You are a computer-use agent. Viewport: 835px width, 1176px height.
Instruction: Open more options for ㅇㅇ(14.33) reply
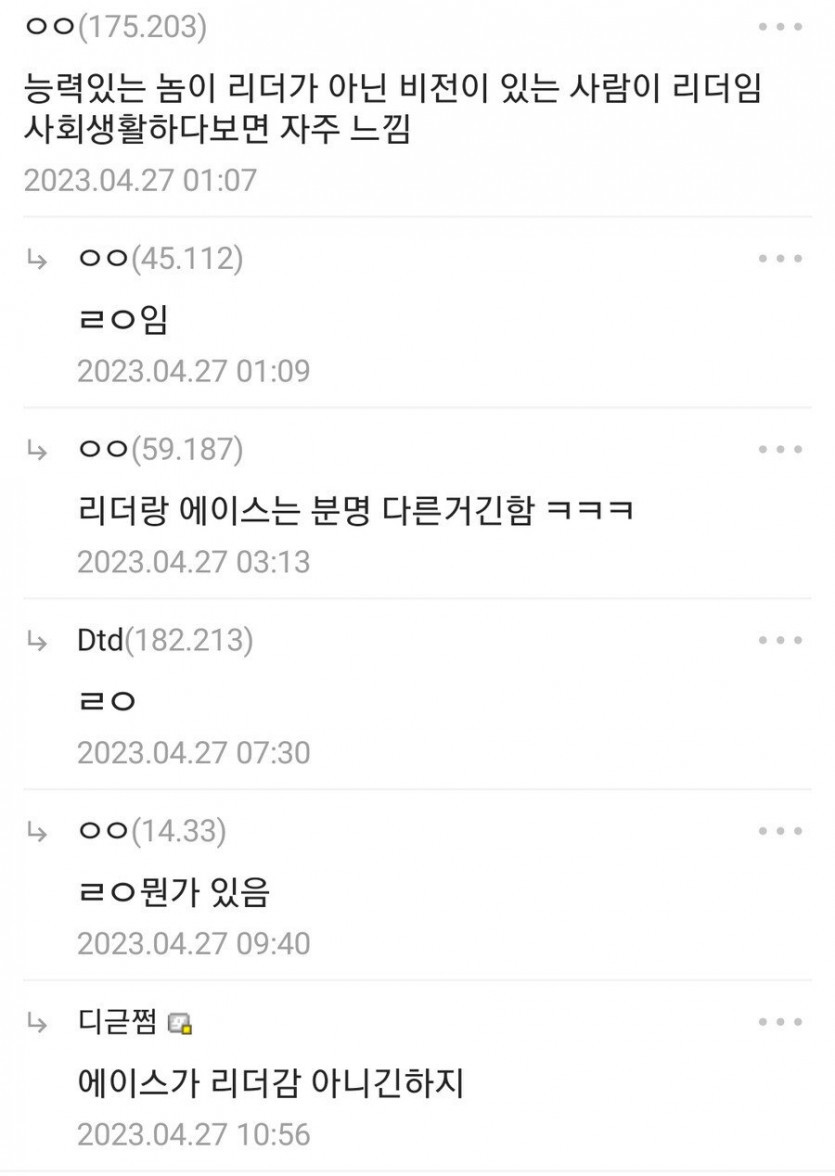click(x=780, y=831)
